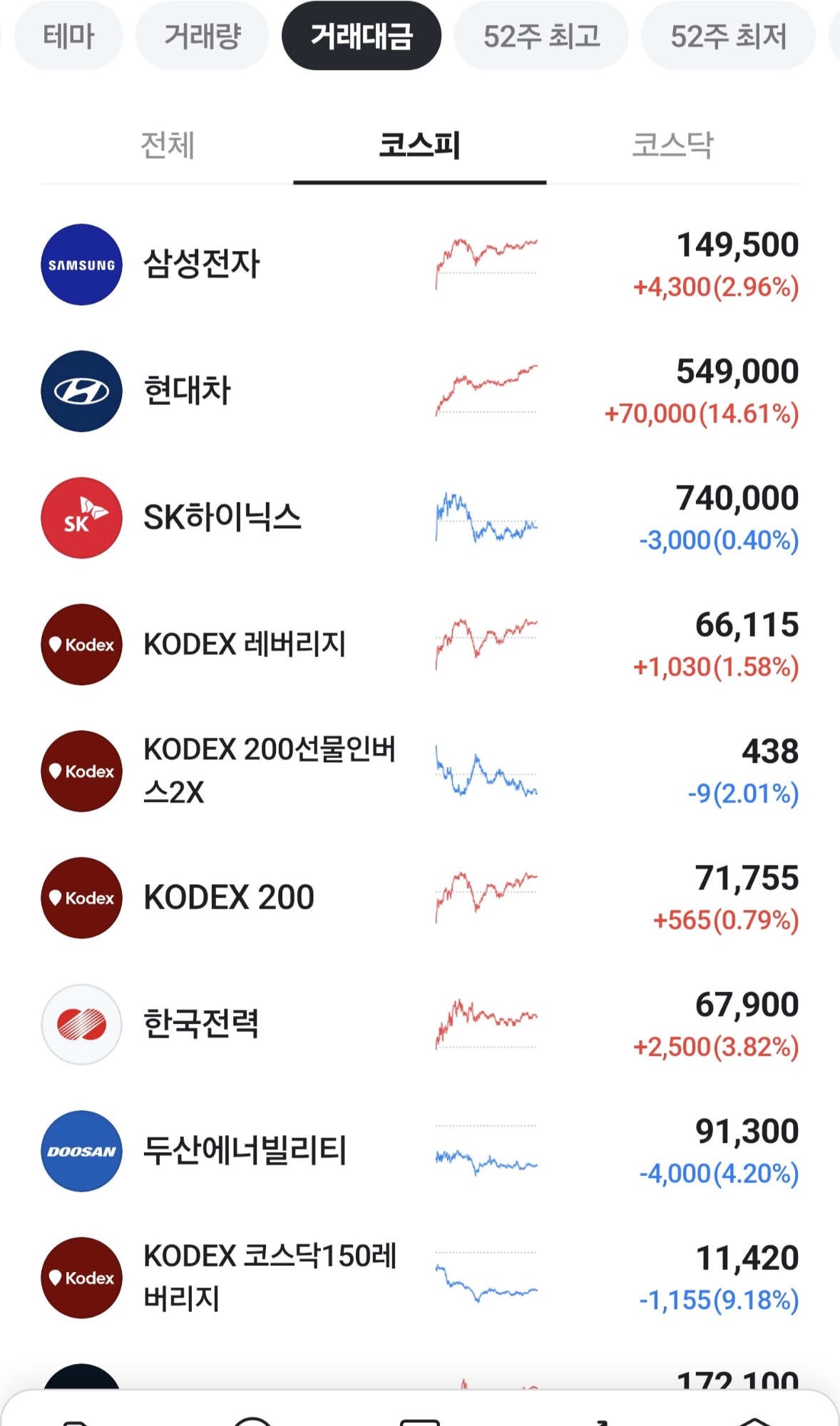Viewport: 840px width, 1426px height.
Task: Tap the KODEX 200 row
Action: [229, 898]
